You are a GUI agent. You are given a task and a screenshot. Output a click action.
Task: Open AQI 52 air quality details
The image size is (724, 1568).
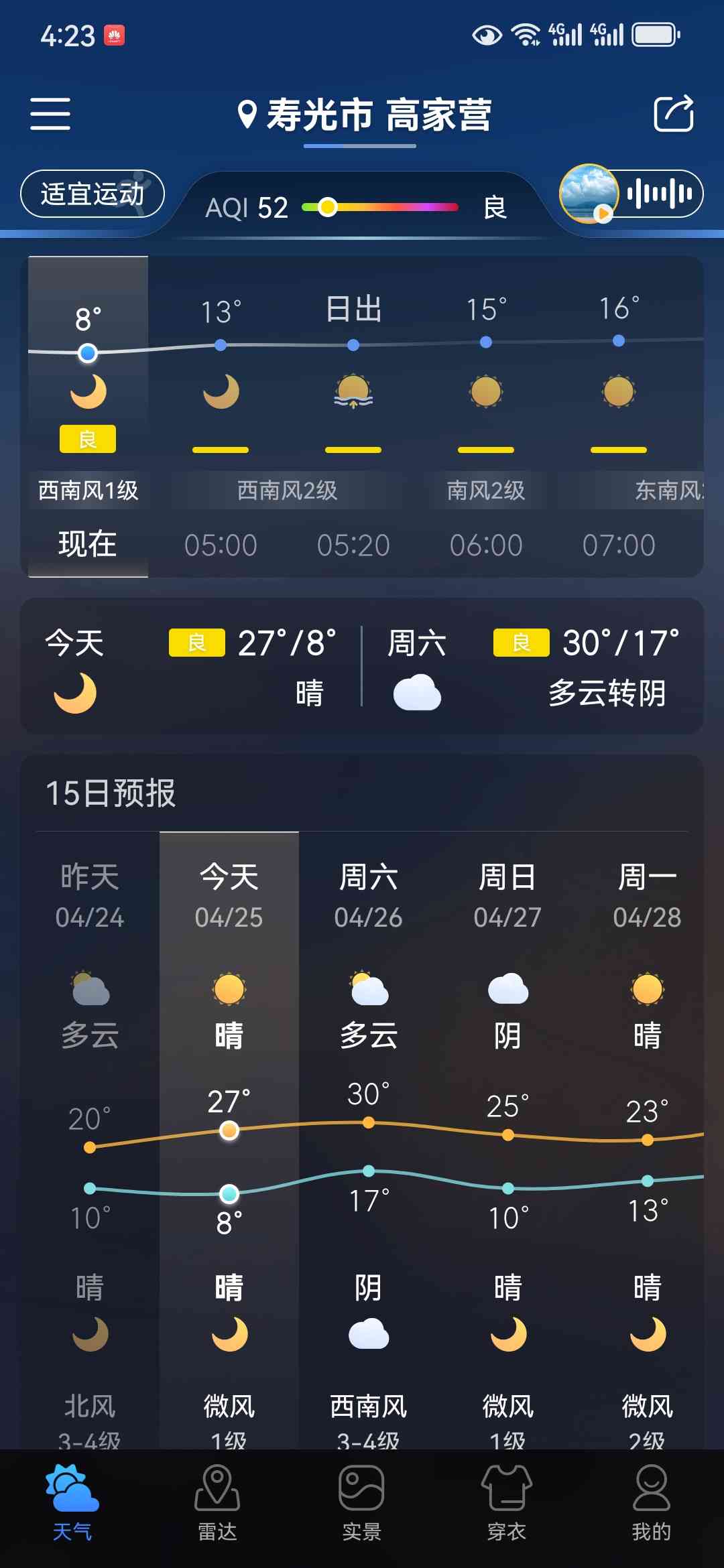point(356,207)
